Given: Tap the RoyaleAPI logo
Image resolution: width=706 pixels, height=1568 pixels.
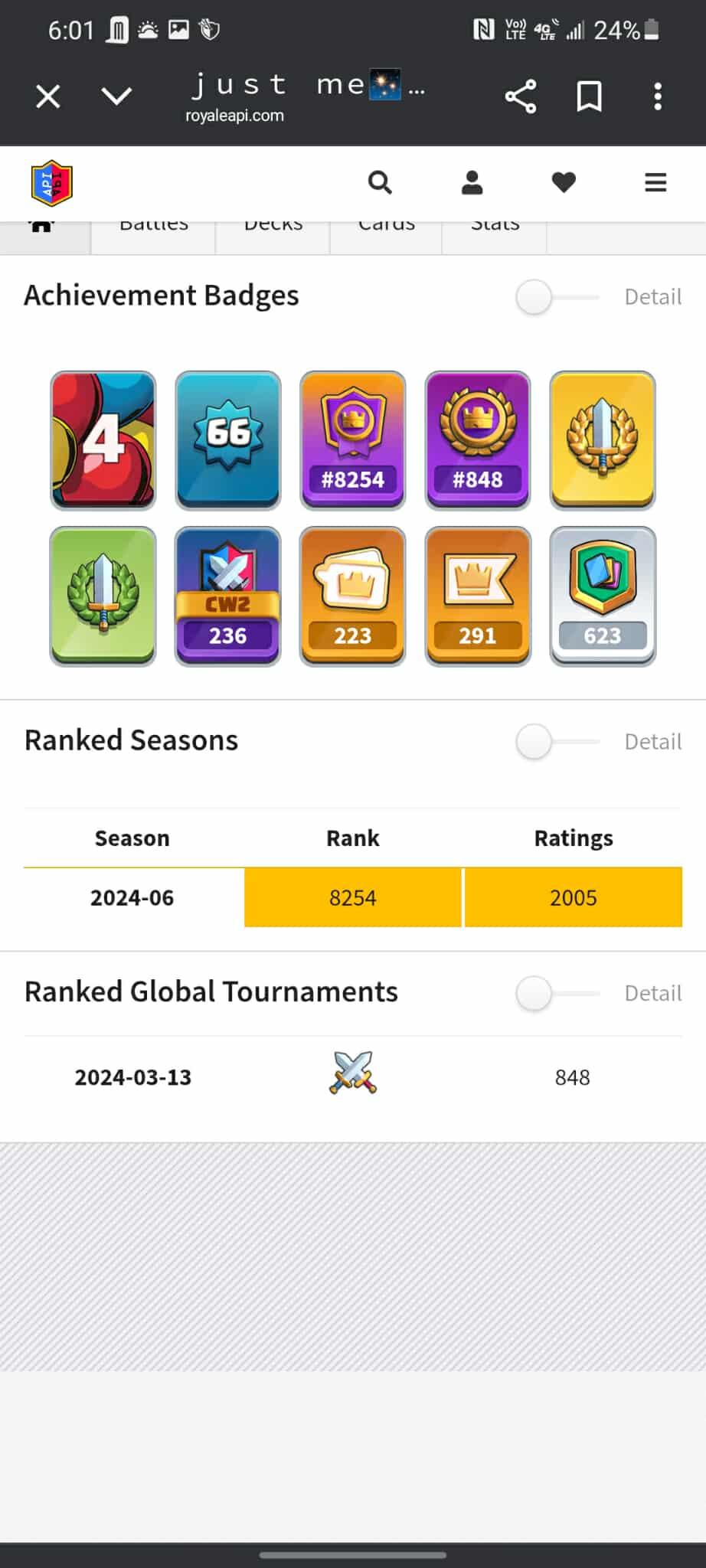Looking at the screenshot, I should (x=52, y=183).
